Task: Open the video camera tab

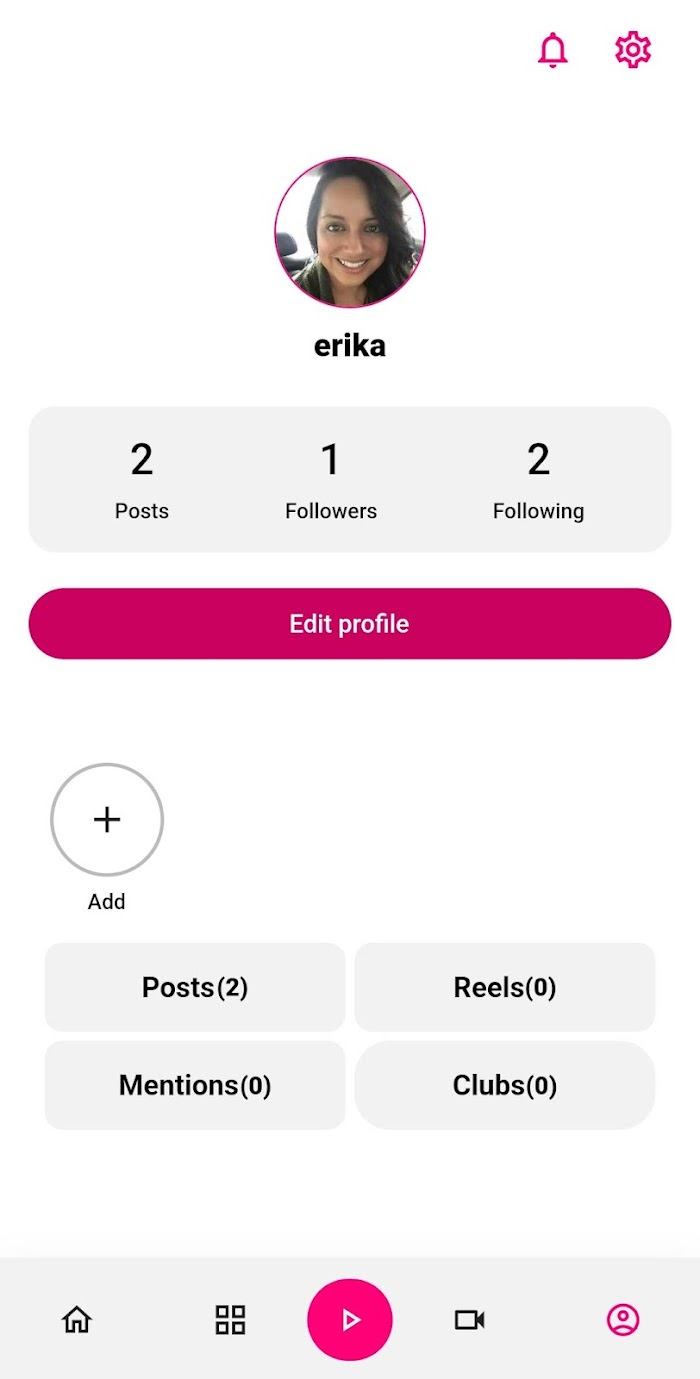Action: (x=470, y=1320)
